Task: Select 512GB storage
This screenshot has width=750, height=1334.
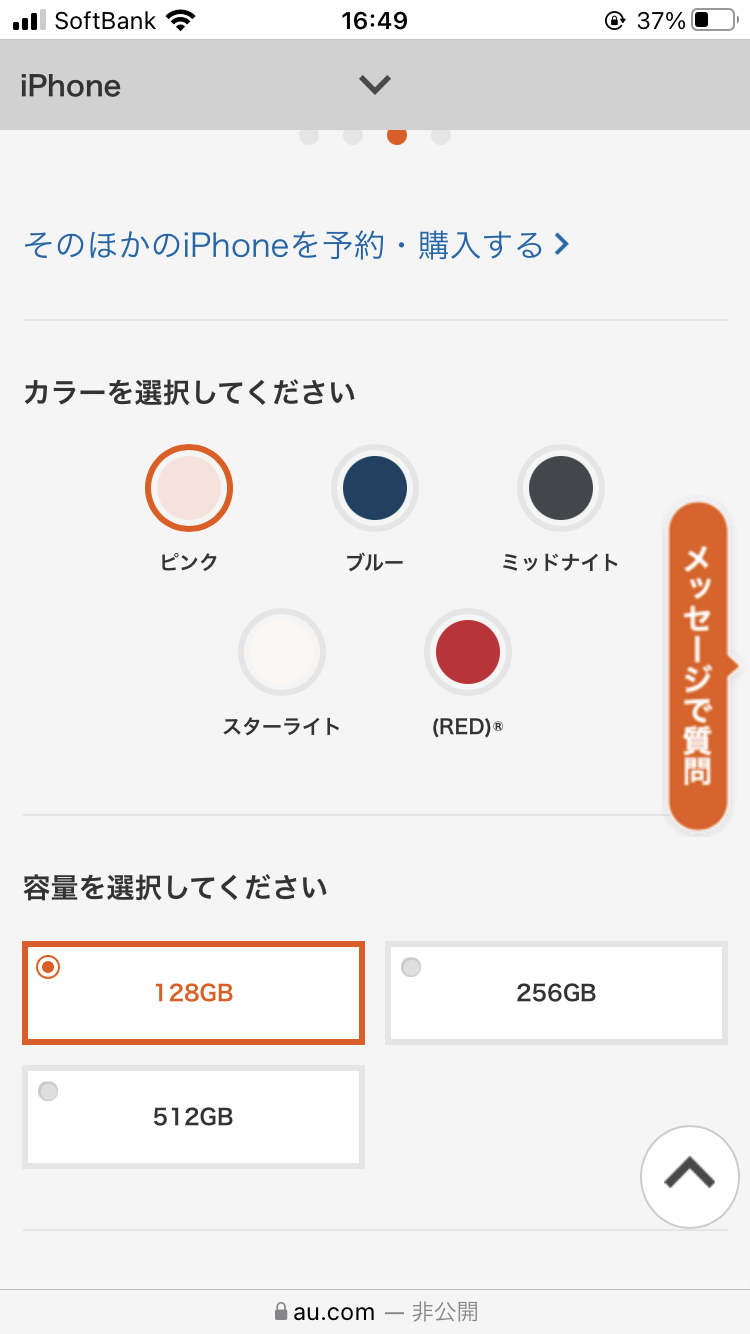Action: 193,1117
